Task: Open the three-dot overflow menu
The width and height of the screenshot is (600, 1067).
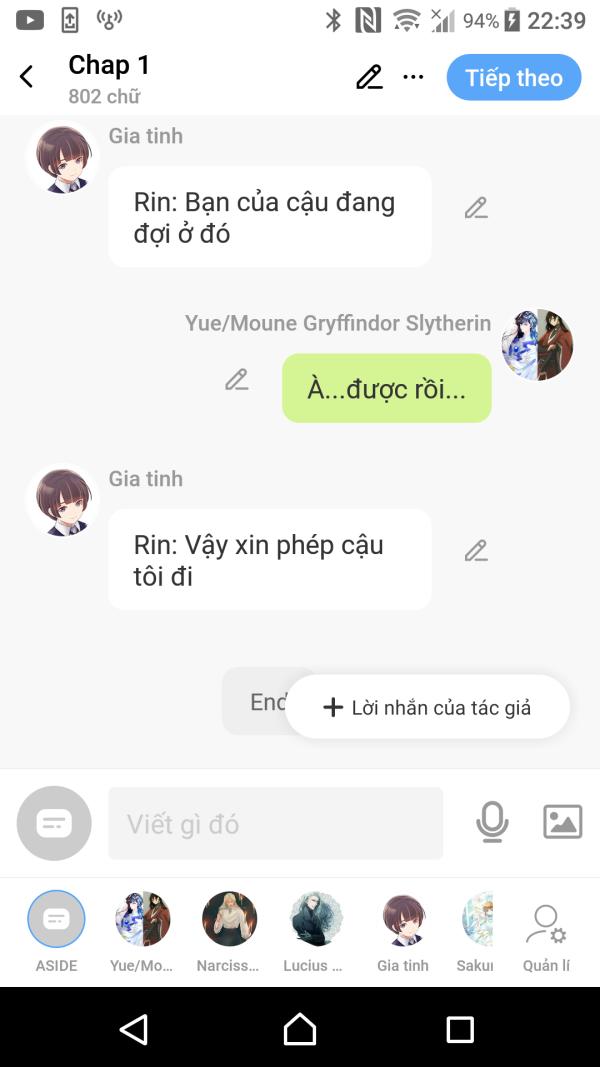Action: pyautogui.click(x=413, y=77)
